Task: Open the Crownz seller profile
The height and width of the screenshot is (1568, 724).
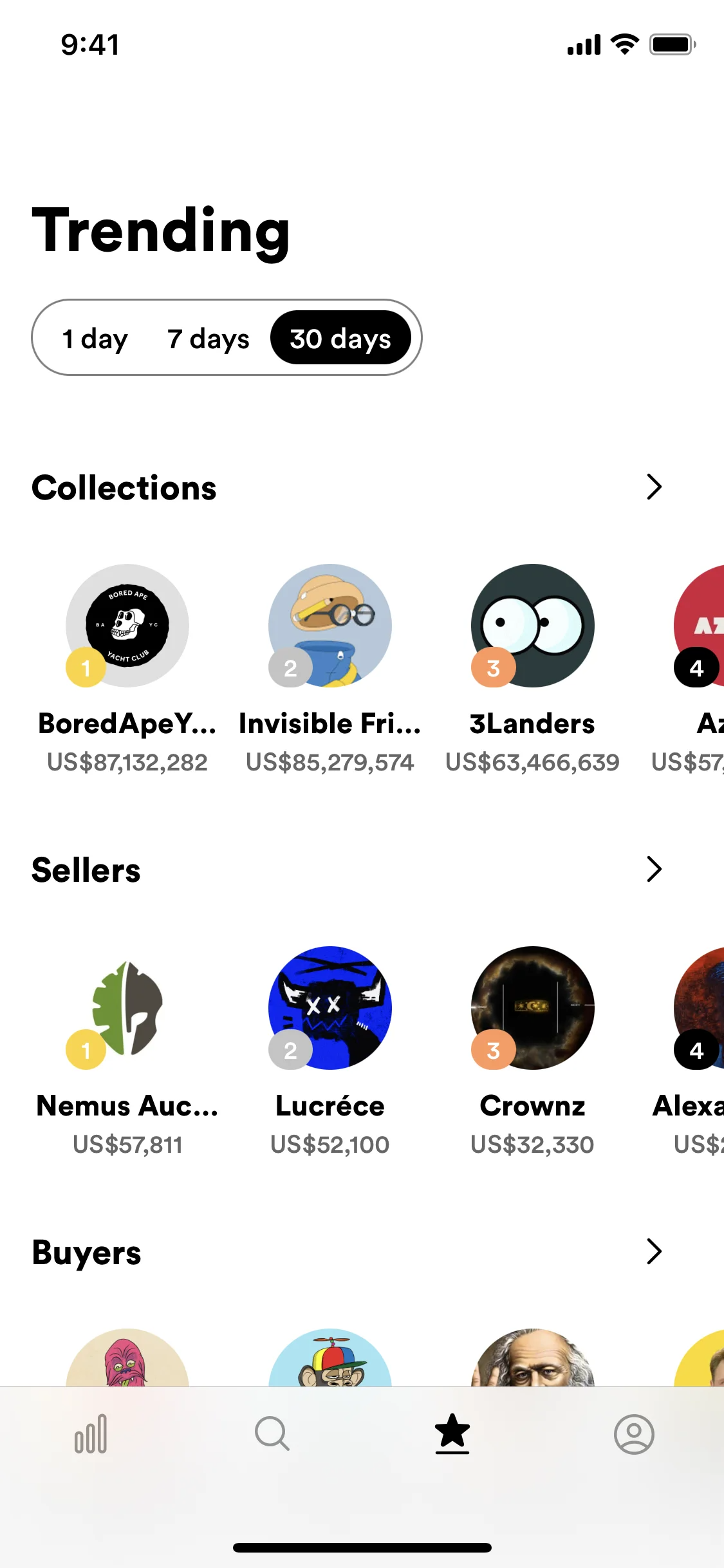Action: click(x=532, y=1007)
